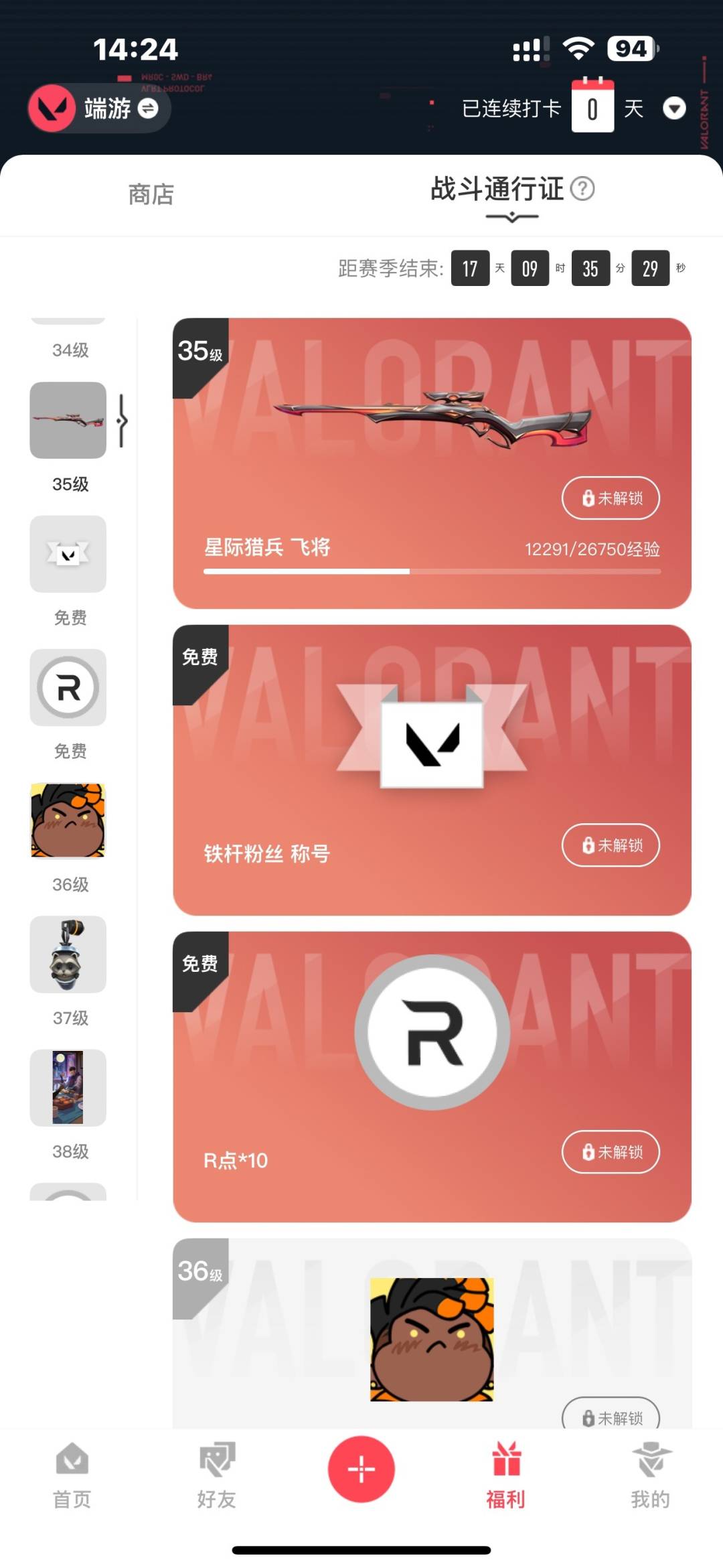Switch to the 商店 tab
The width and height of the screenshot is (723, 1568).
151,195
